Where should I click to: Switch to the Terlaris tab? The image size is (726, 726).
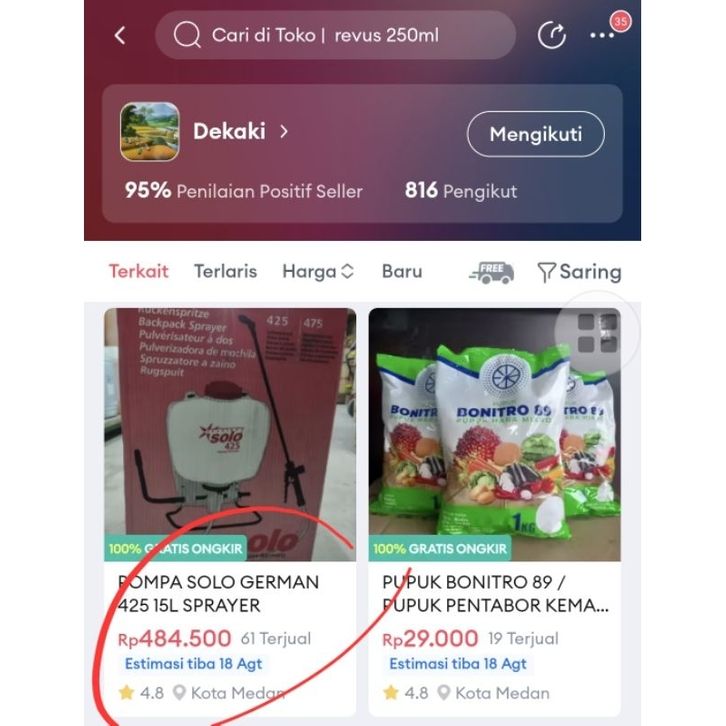[x=225, y=271]
